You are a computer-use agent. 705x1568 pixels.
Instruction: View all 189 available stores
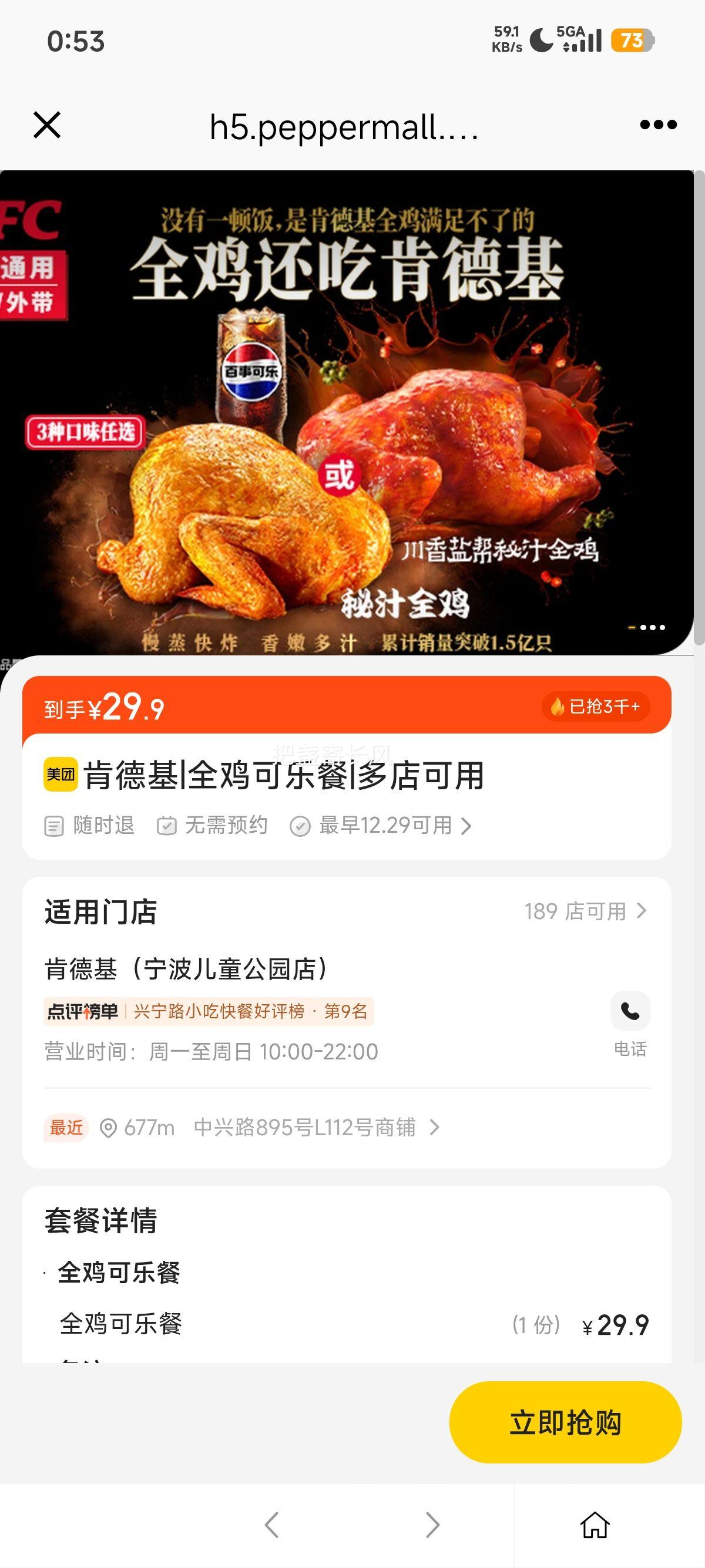[585, 911]
